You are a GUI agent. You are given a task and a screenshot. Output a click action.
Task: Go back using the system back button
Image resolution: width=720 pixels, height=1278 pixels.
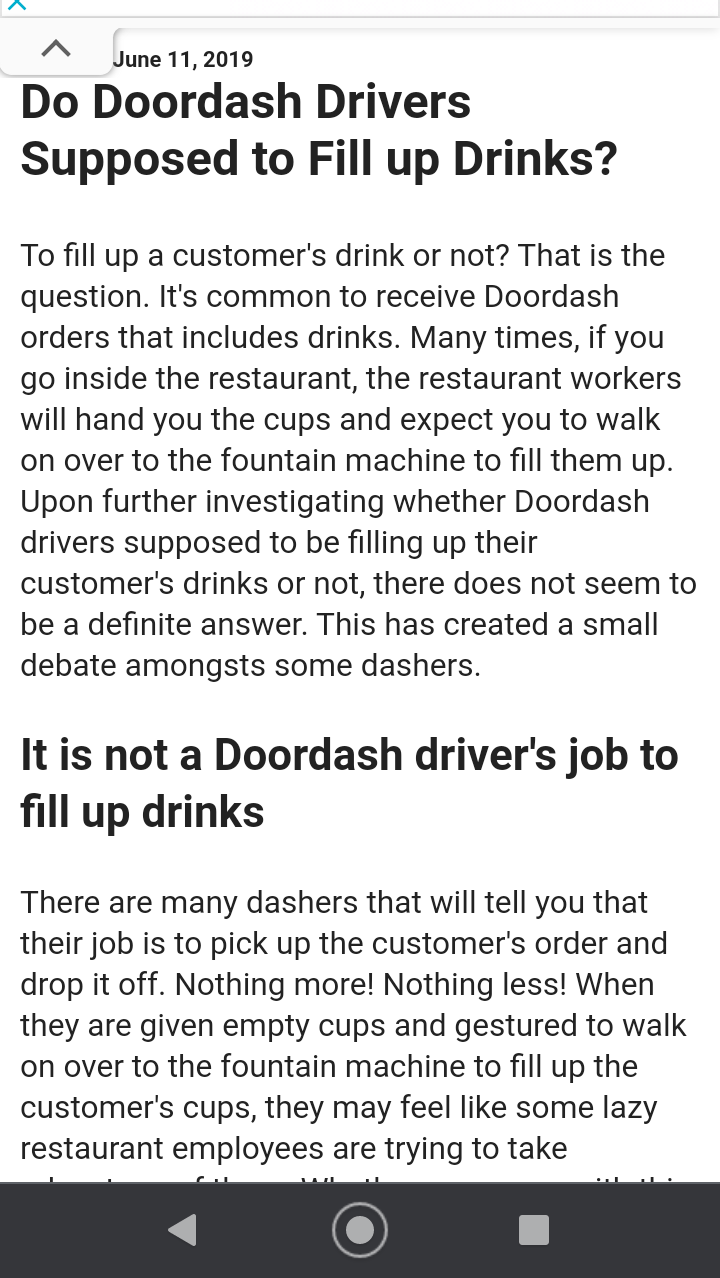coord(182,1230)
